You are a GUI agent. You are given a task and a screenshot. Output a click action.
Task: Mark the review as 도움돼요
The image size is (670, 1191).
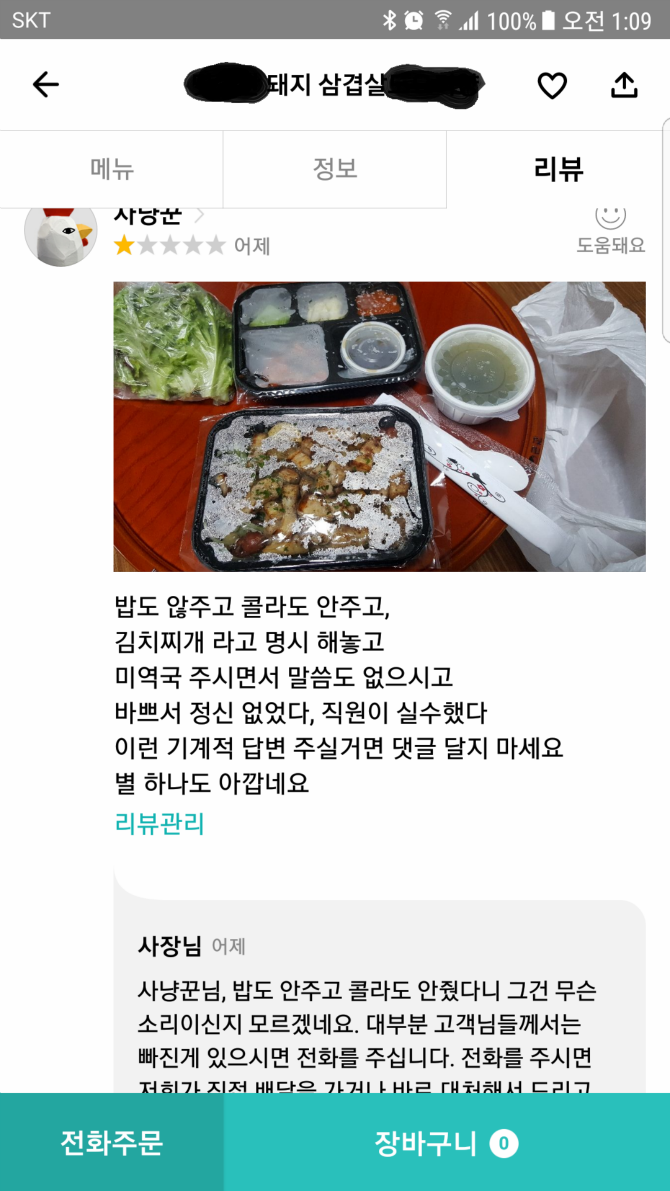pos(610,228)
